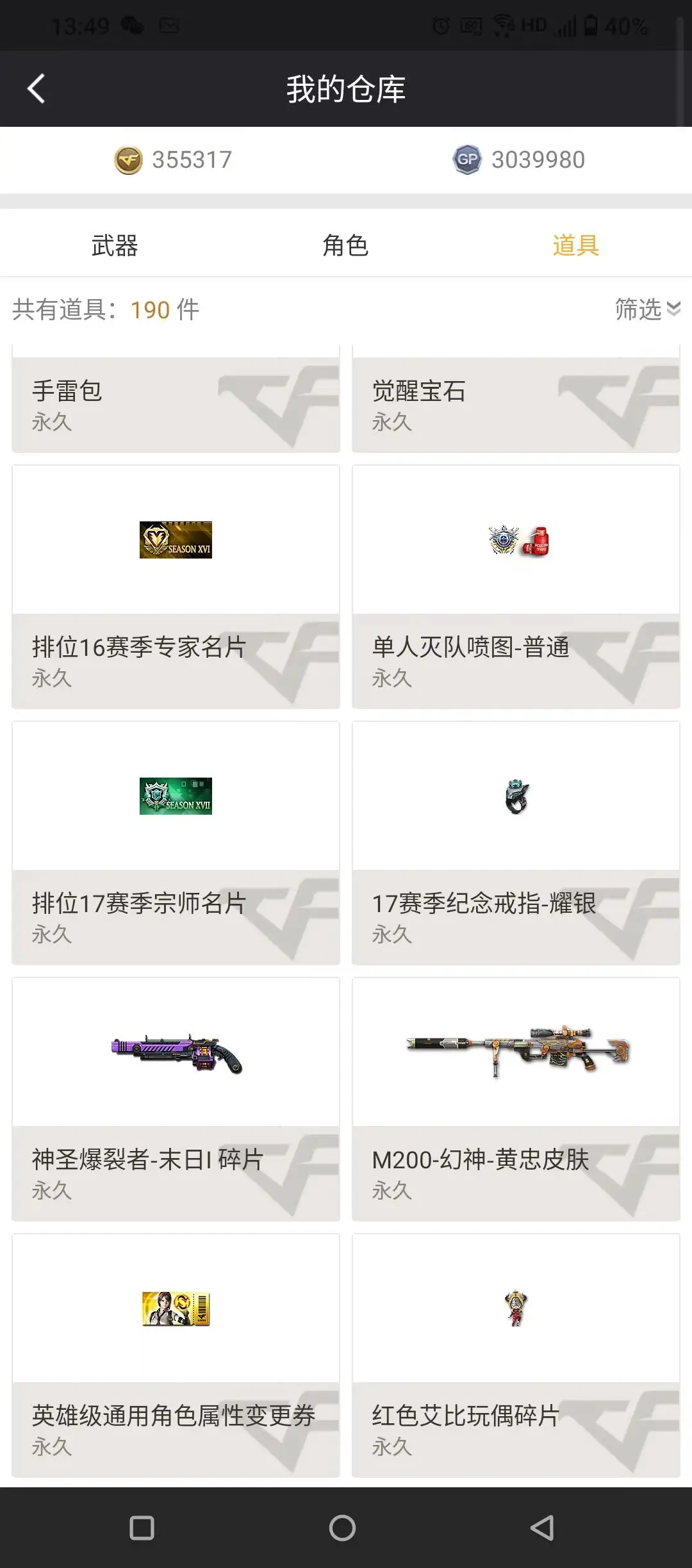
Task: Switch to the 武器 tab
Action: coord(115,245)
